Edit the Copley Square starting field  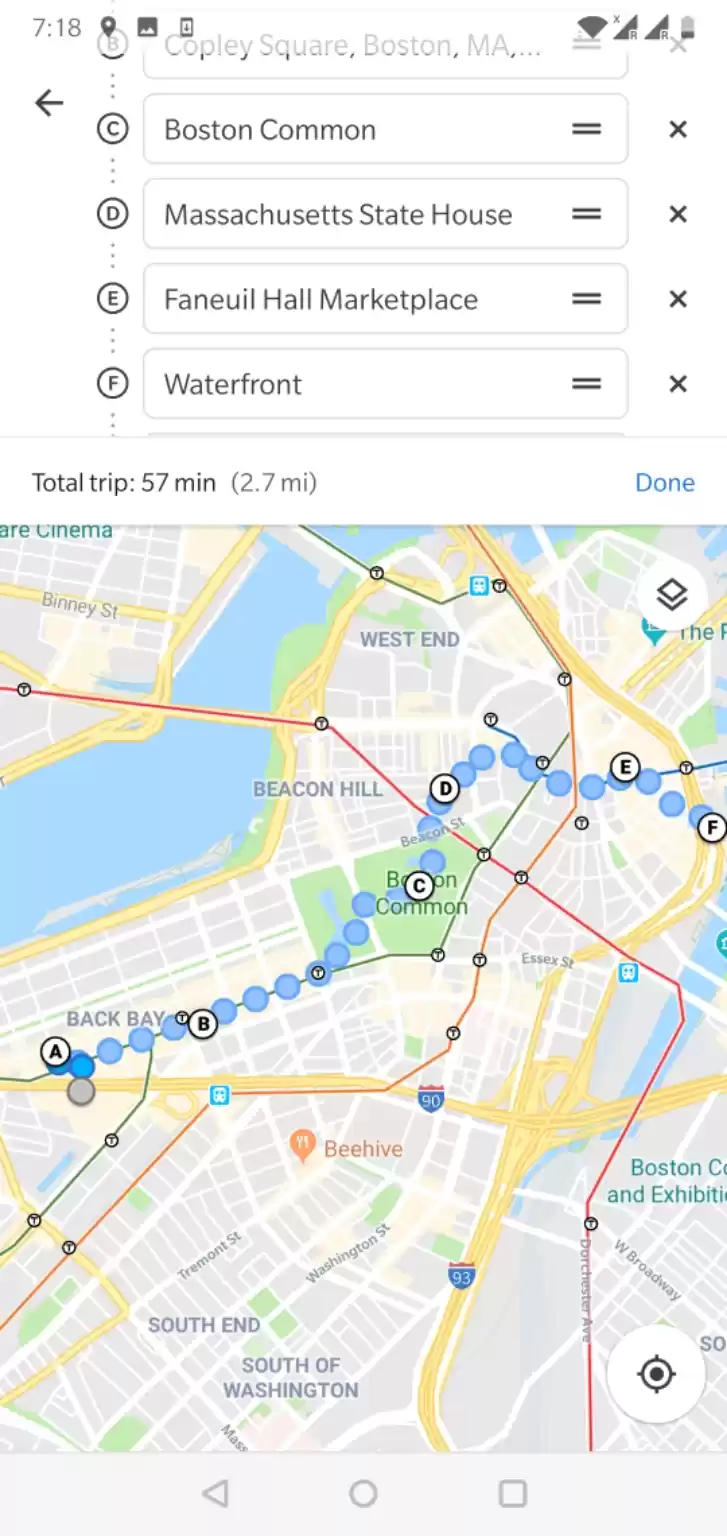(350, 45)
